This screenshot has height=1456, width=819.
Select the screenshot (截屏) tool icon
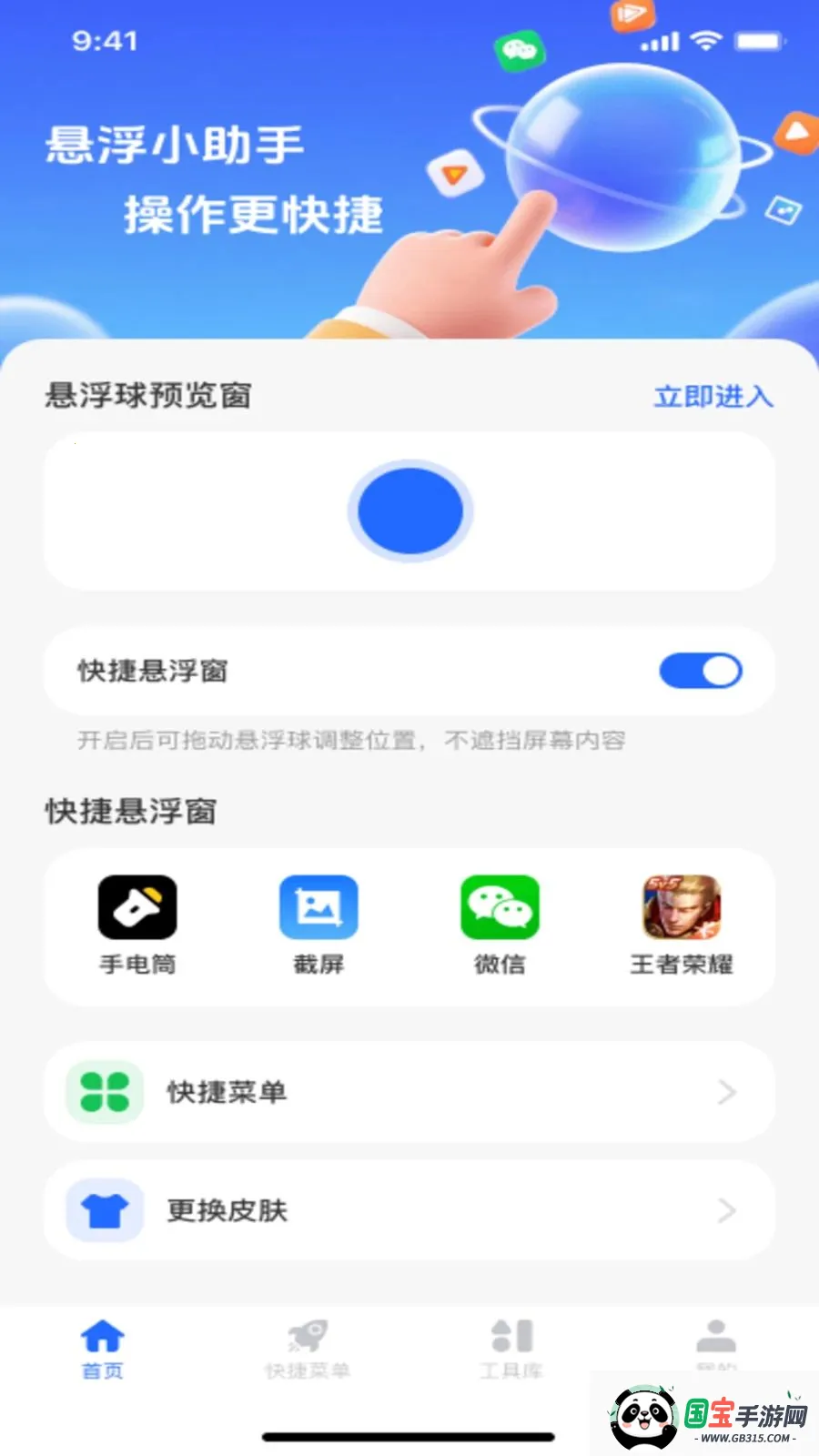[318, 907]
